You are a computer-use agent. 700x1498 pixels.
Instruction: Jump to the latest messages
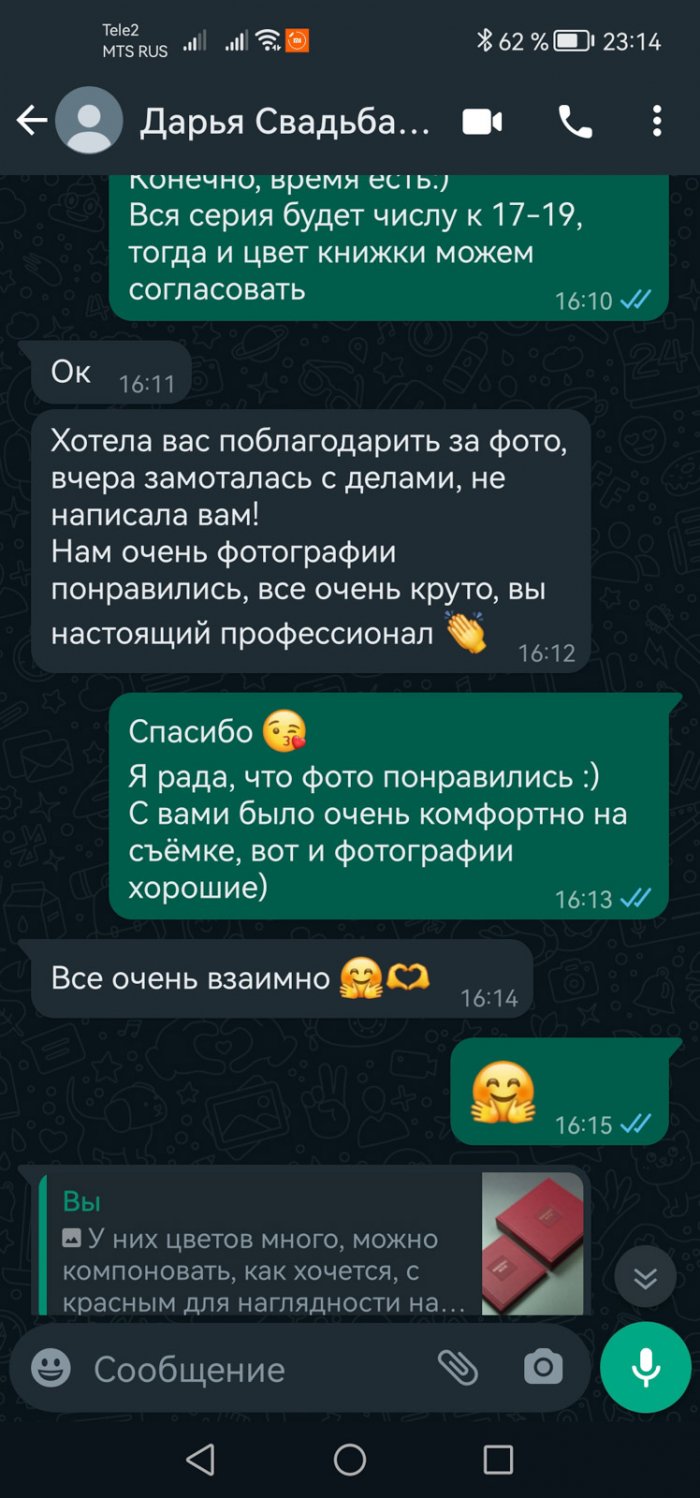coord(645,1277)
